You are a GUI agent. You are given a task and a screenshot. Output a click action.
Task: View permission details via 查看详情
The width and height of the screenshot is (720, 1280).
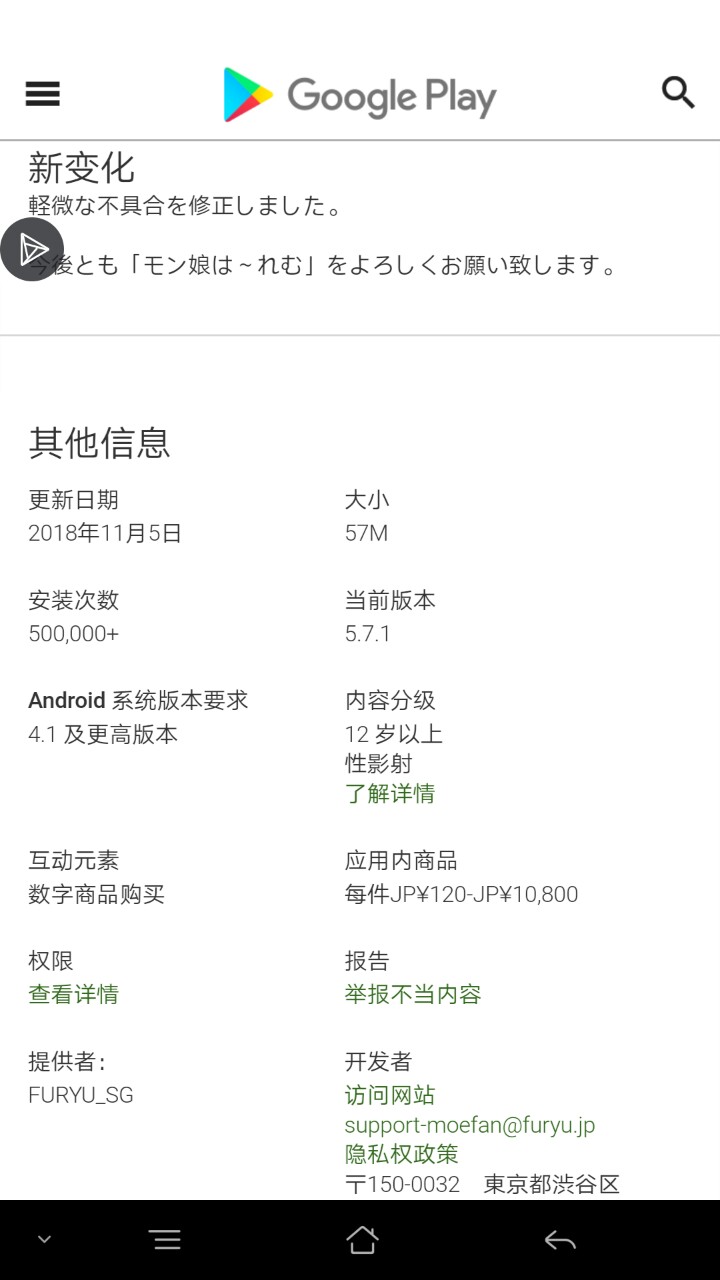[73, 994]
